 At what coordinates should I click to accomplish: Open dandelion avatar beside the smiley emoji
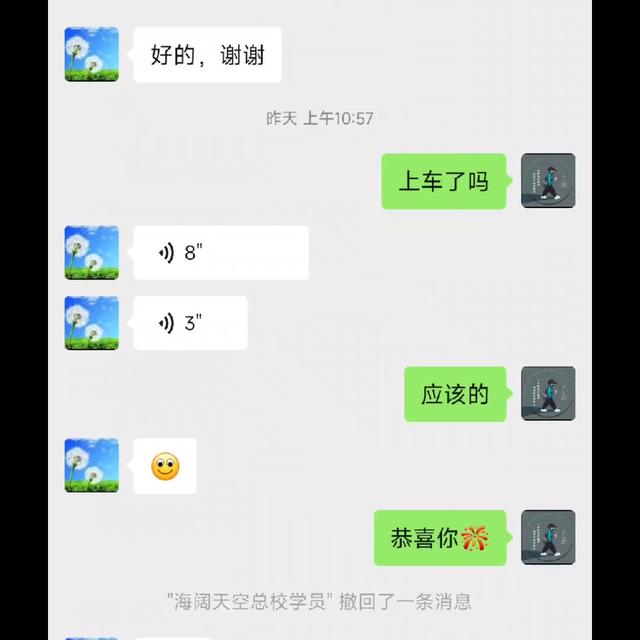click(x=91, y=465)
